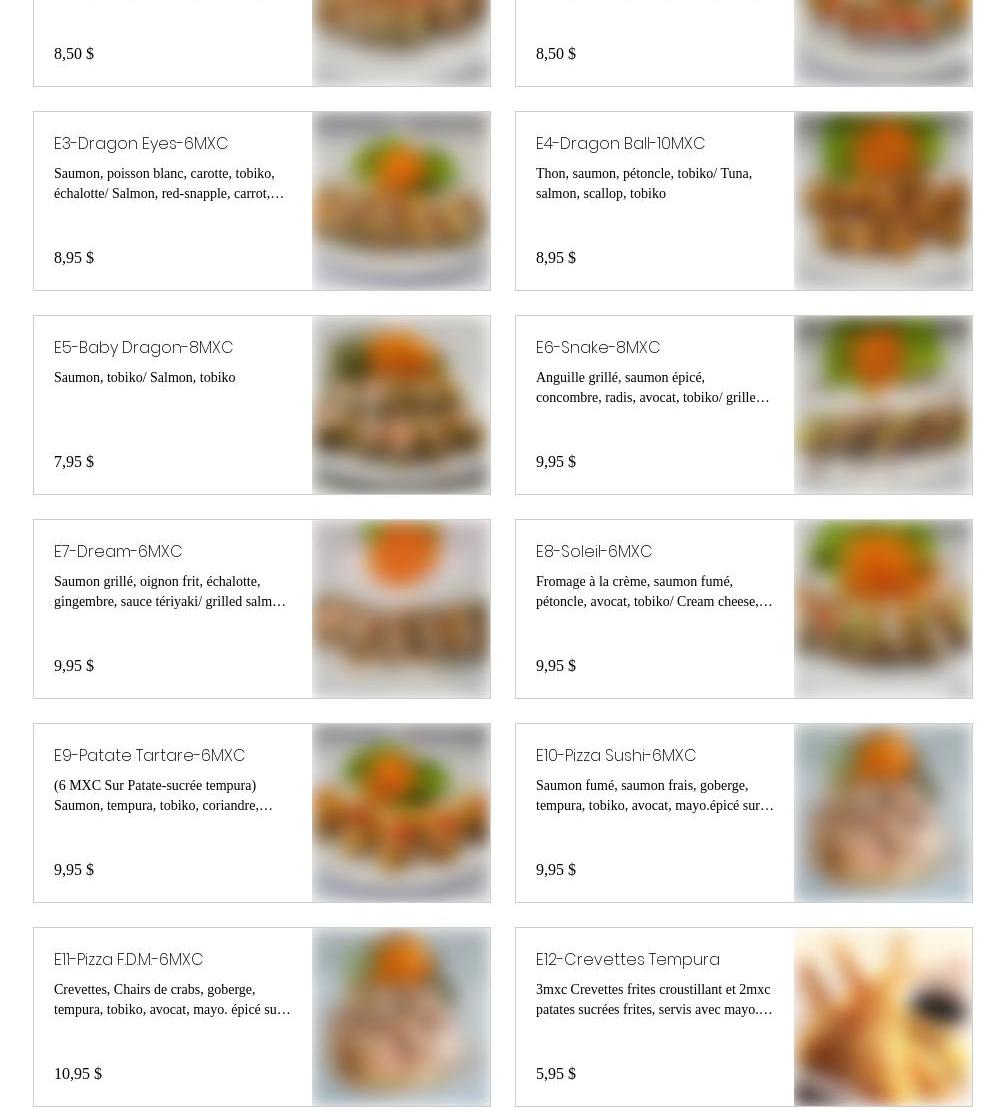Open the E11-Pizza F.D.M-6MXC card
Viewport: 1006px width, 1111px height.
point(128,960)
